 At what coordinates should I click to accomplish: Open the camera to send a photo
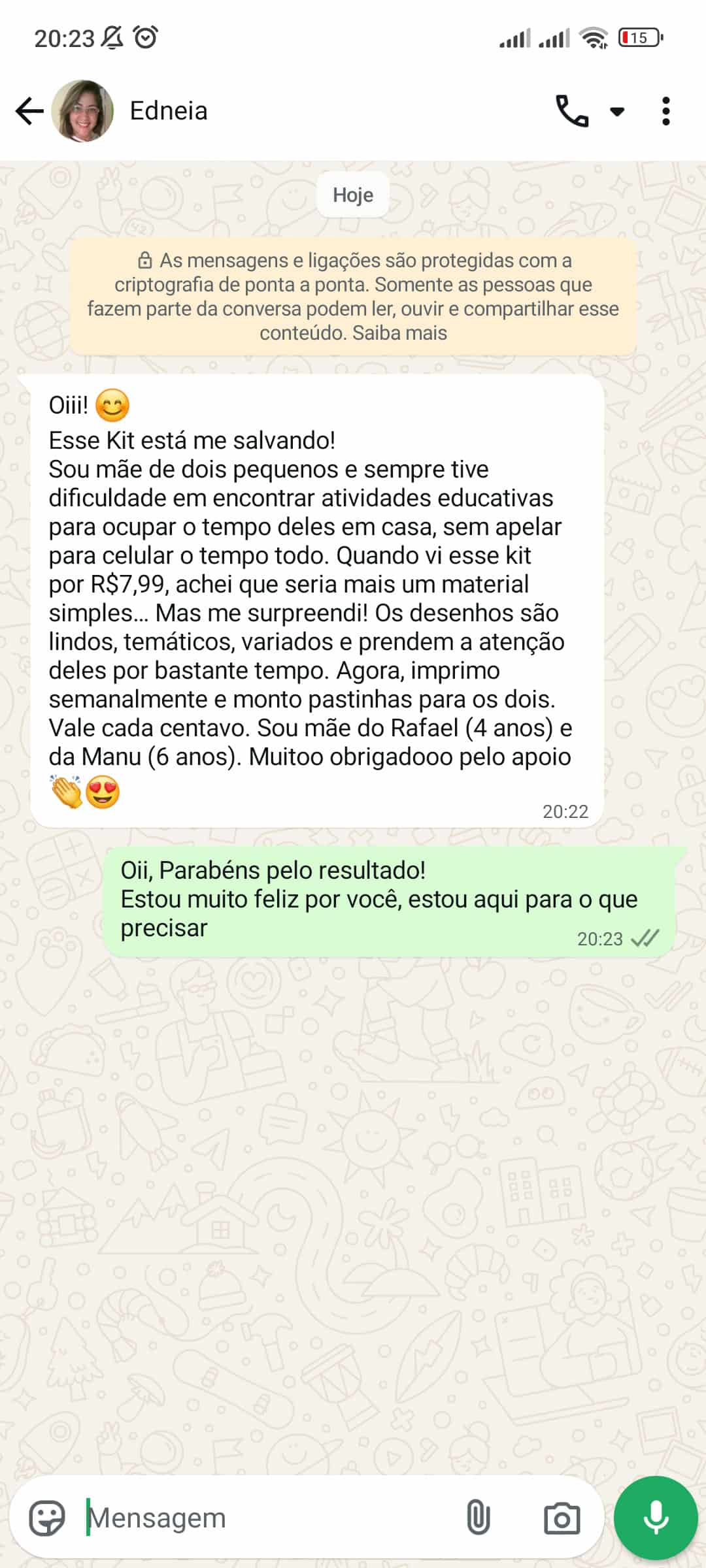562,1518
